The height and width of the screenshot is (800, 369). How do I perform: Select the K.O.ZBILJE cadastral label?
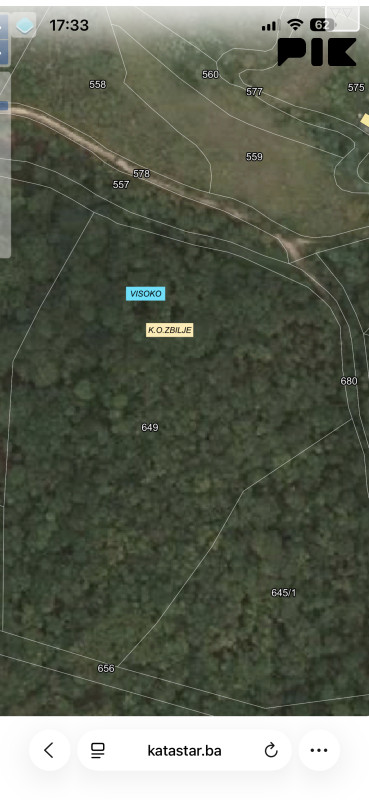click(x=169, y=330)
